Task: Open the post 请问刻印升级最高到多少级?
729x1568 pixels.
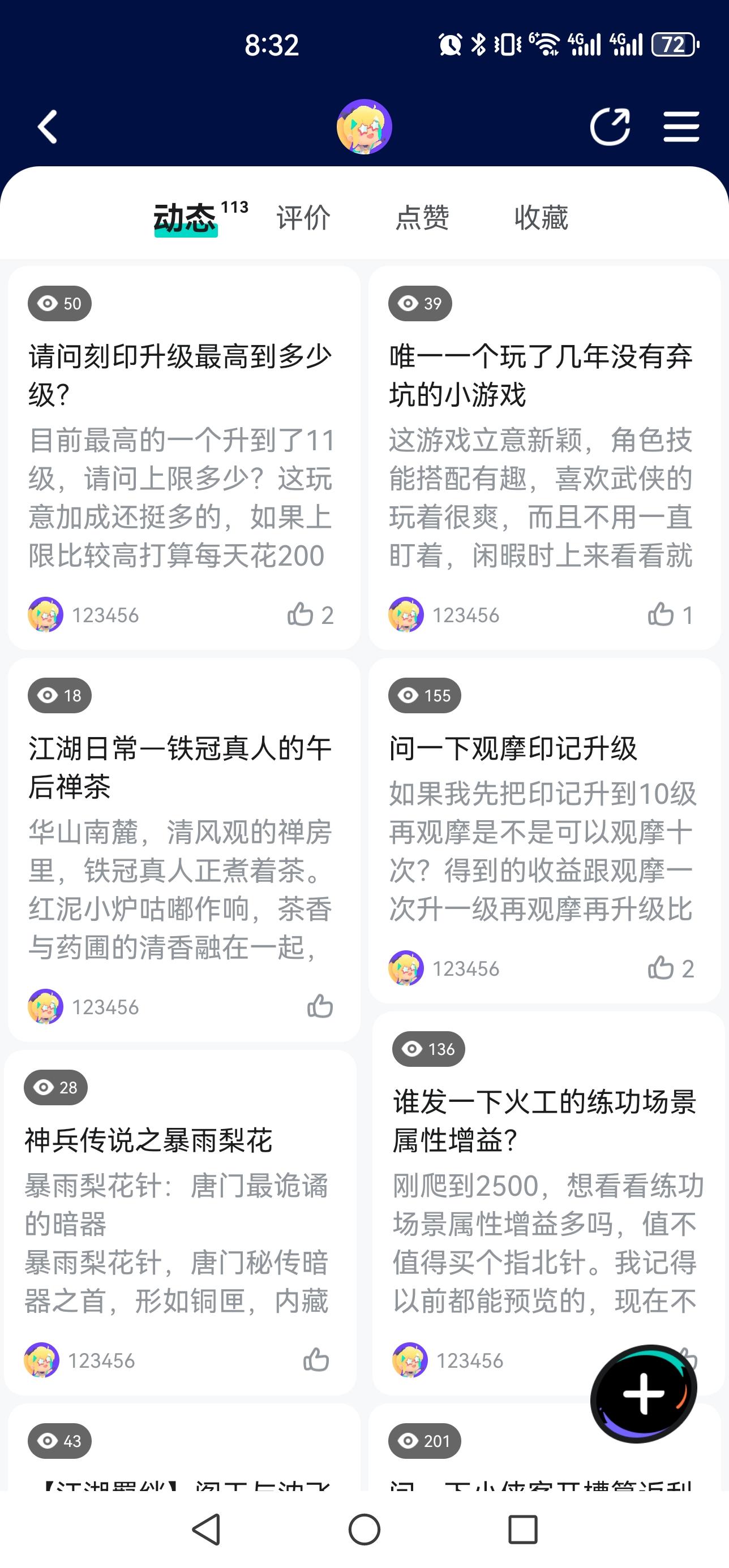Action: 181,376
